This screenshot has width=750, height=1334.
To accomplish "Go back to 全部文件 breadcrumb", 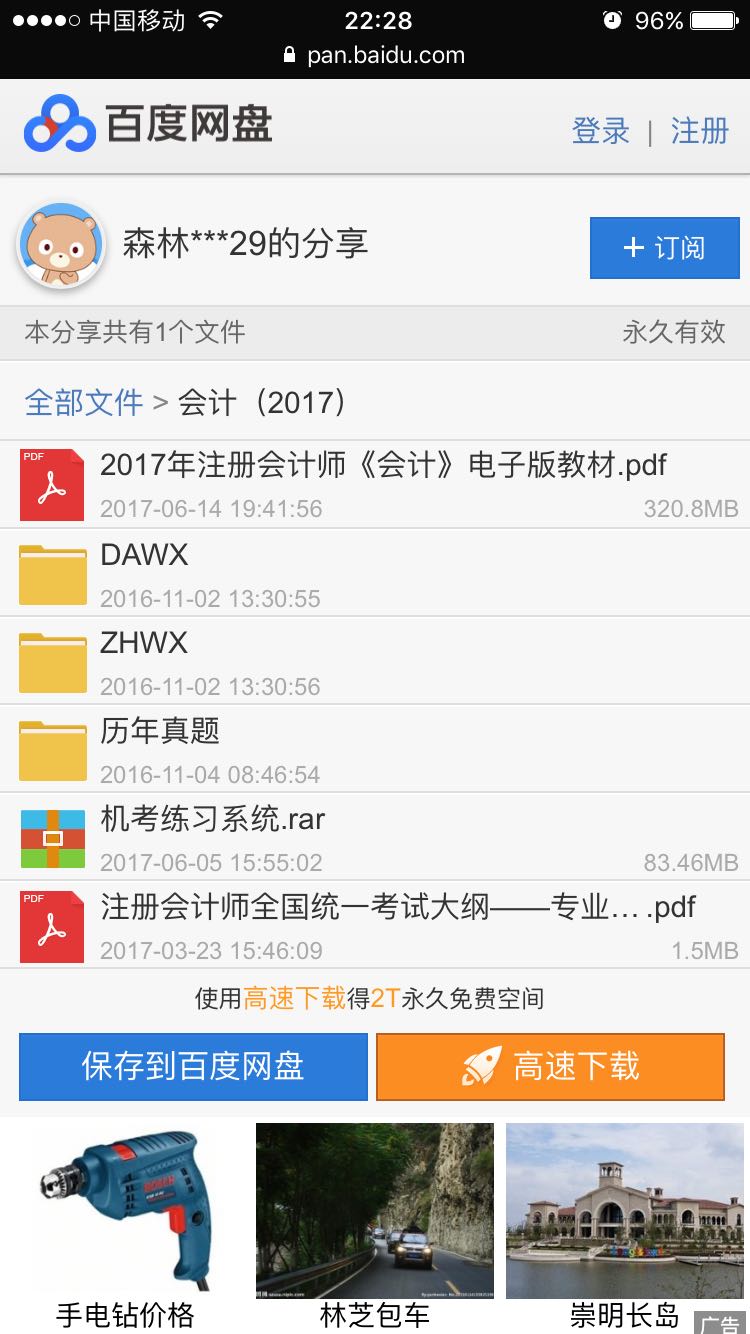I will [84, 402].
